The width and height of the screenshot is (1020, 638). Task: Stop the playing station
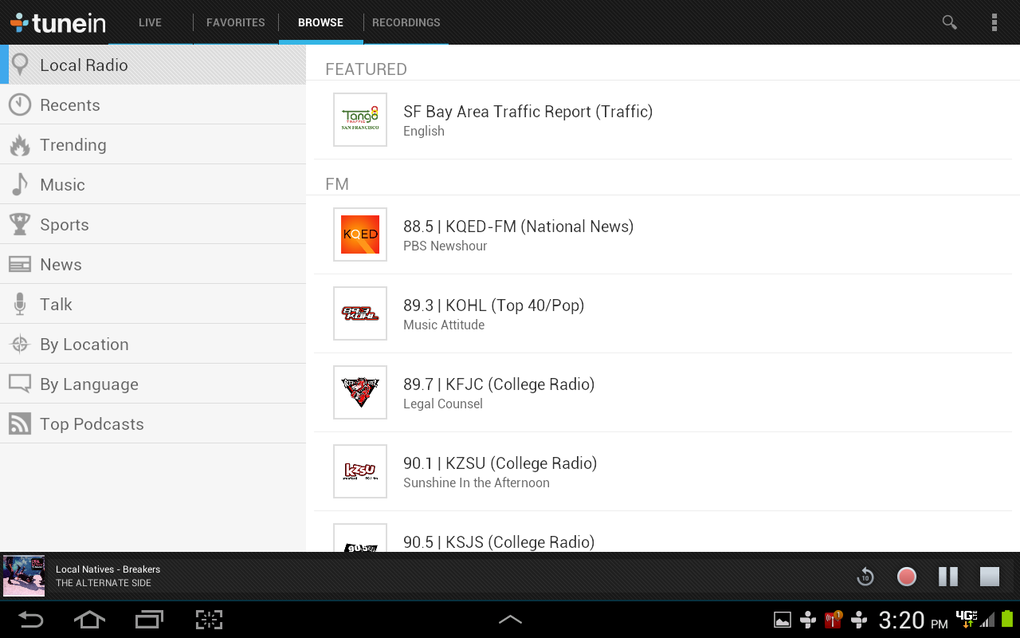click(989, 576)
